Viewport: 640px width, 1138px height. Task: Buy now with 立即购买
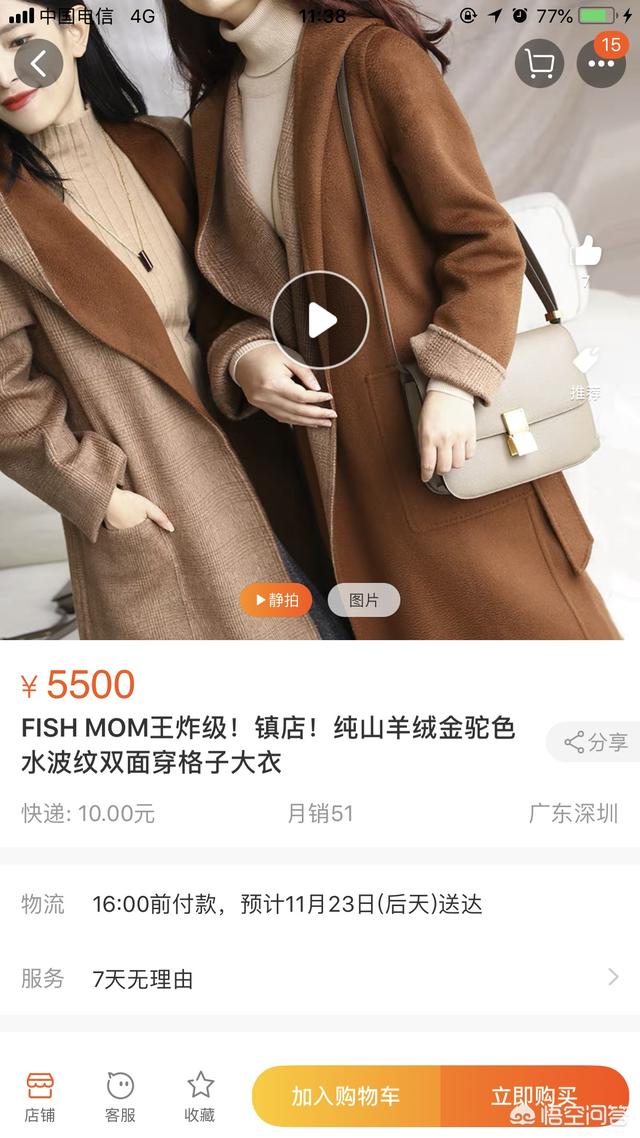click(534, 1096)
